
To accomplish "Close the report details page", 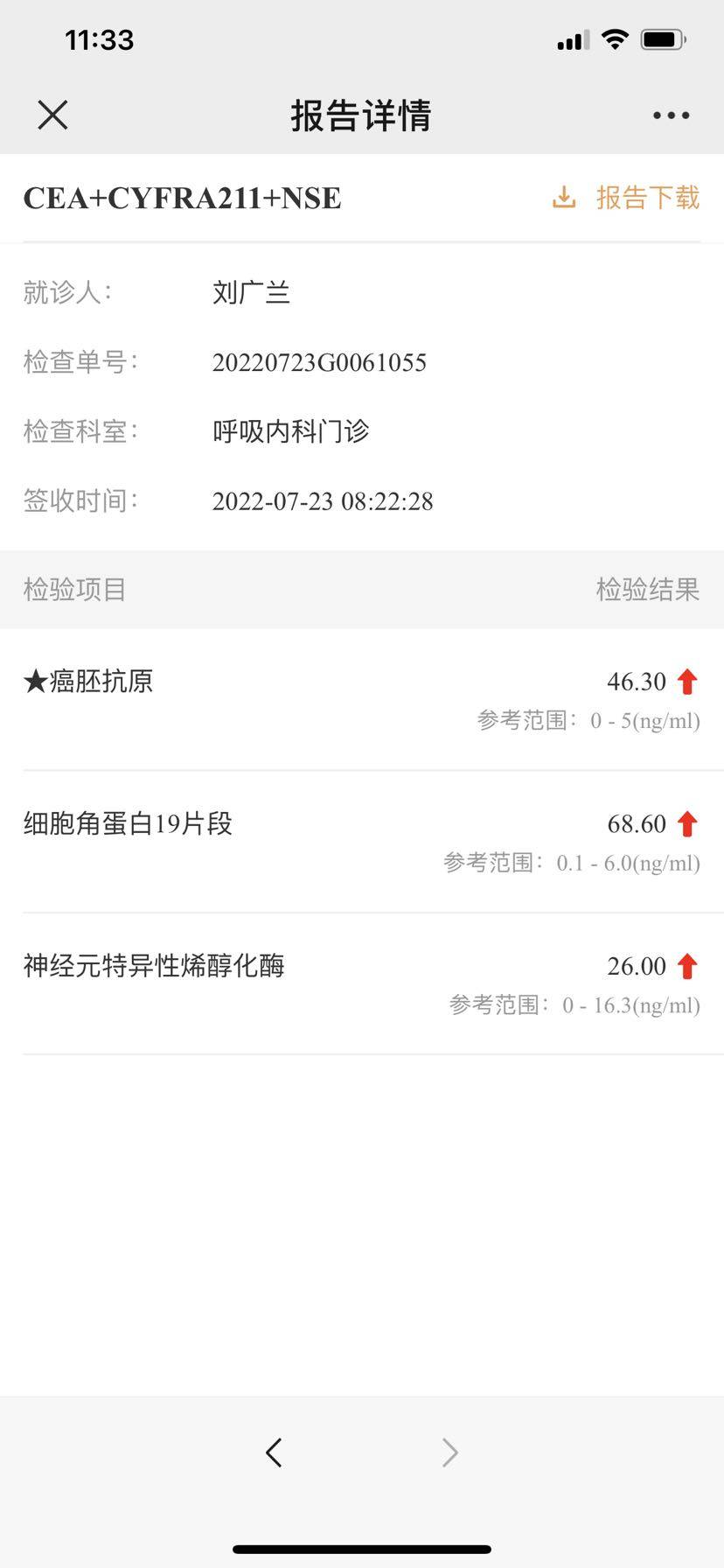I will point(52,115).
